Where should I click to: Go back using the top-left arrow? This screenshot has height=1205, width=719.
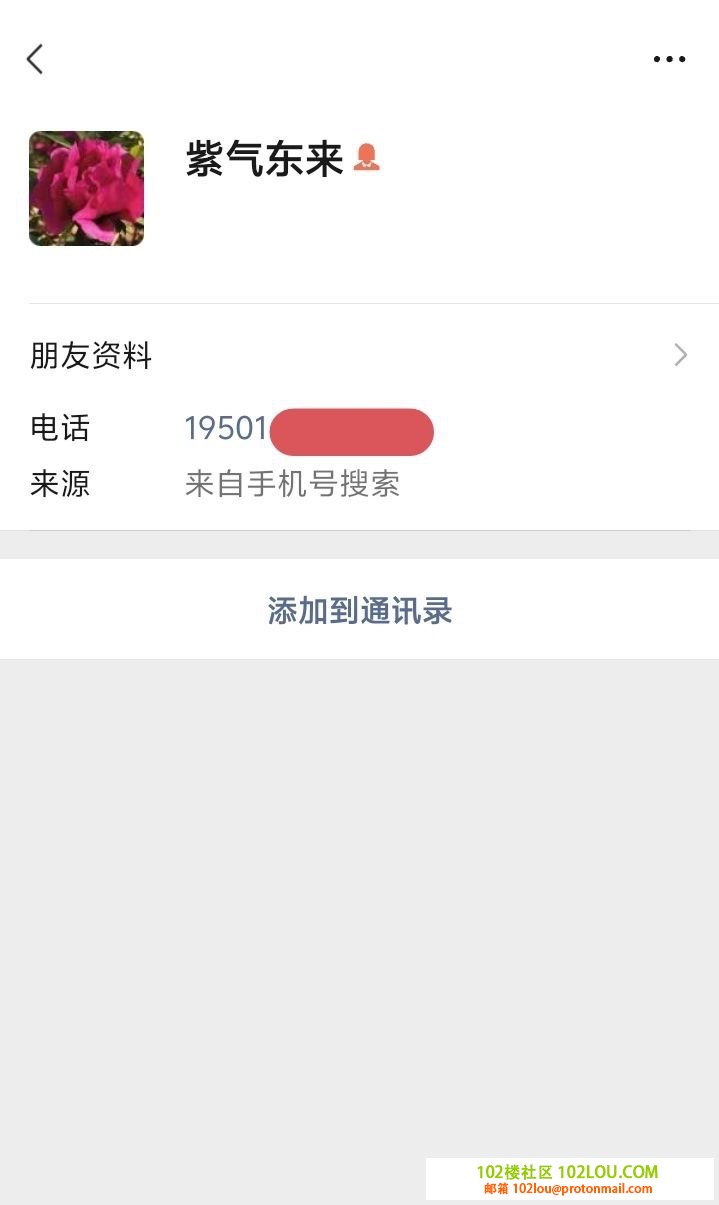(x=35, y=59)
